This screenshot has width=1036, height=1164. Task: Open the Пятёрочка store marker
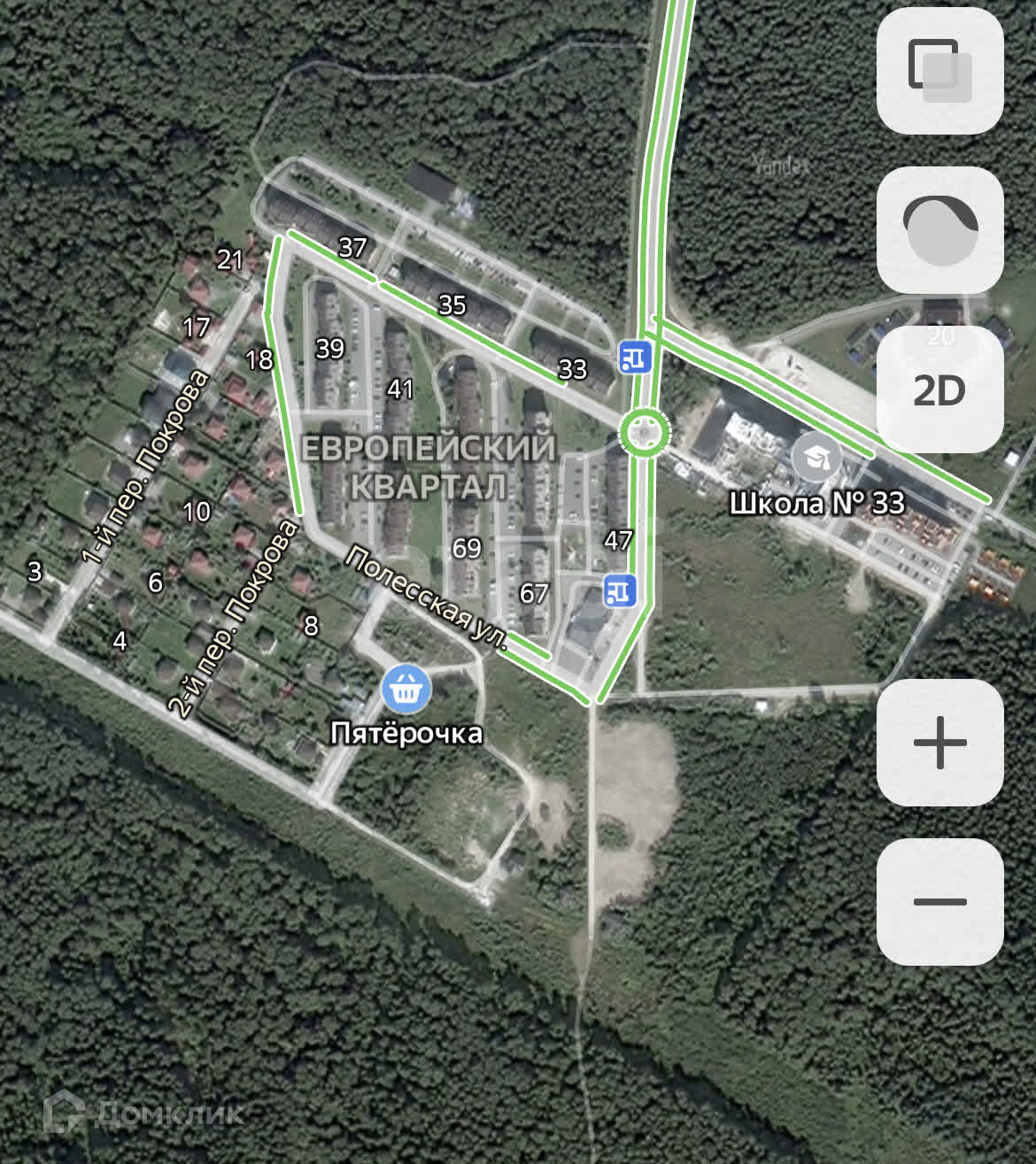tap(406, 689)
